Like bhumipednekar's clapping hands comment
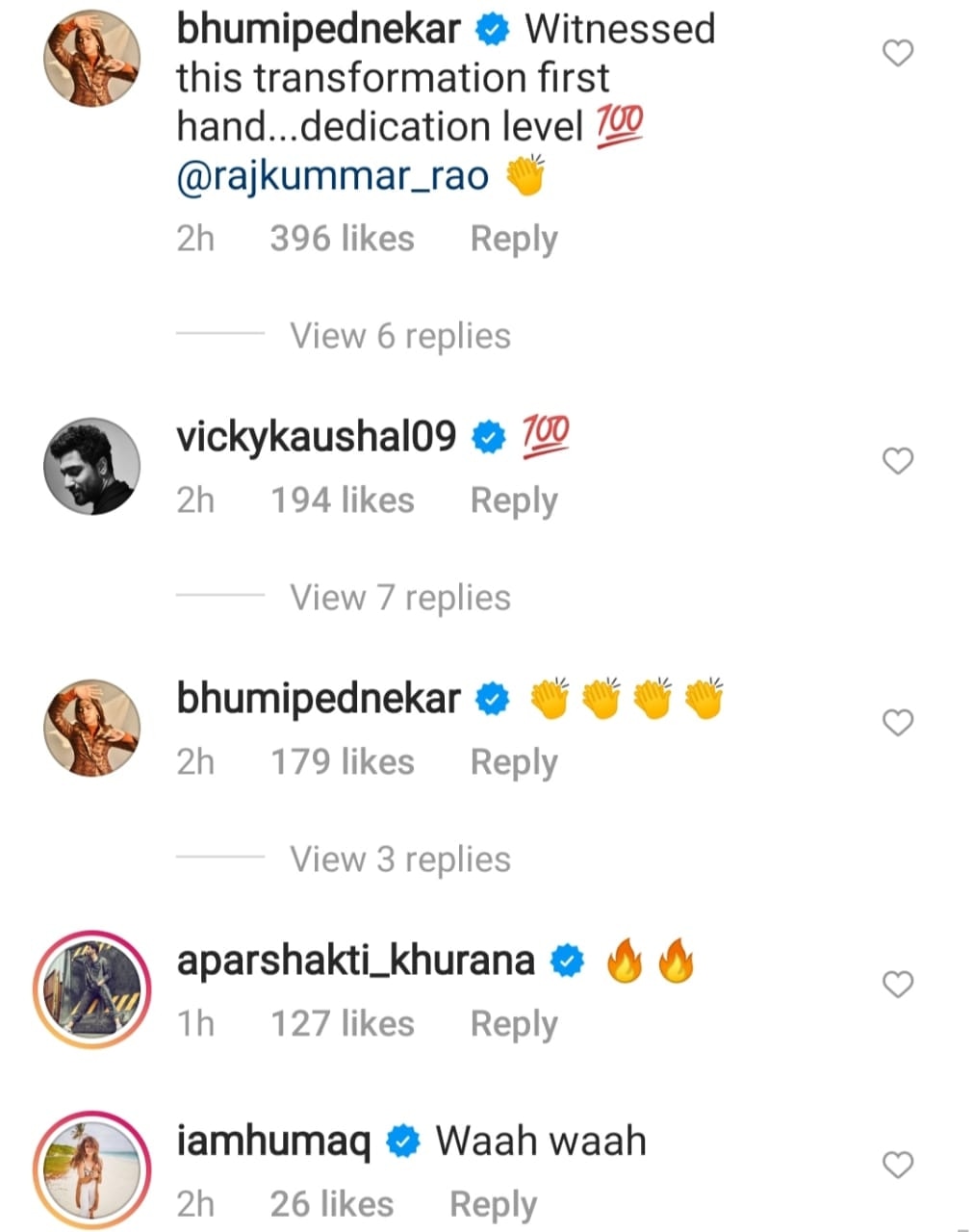Viewport: 973px width, 1232px height. click(x=897, y=723)
